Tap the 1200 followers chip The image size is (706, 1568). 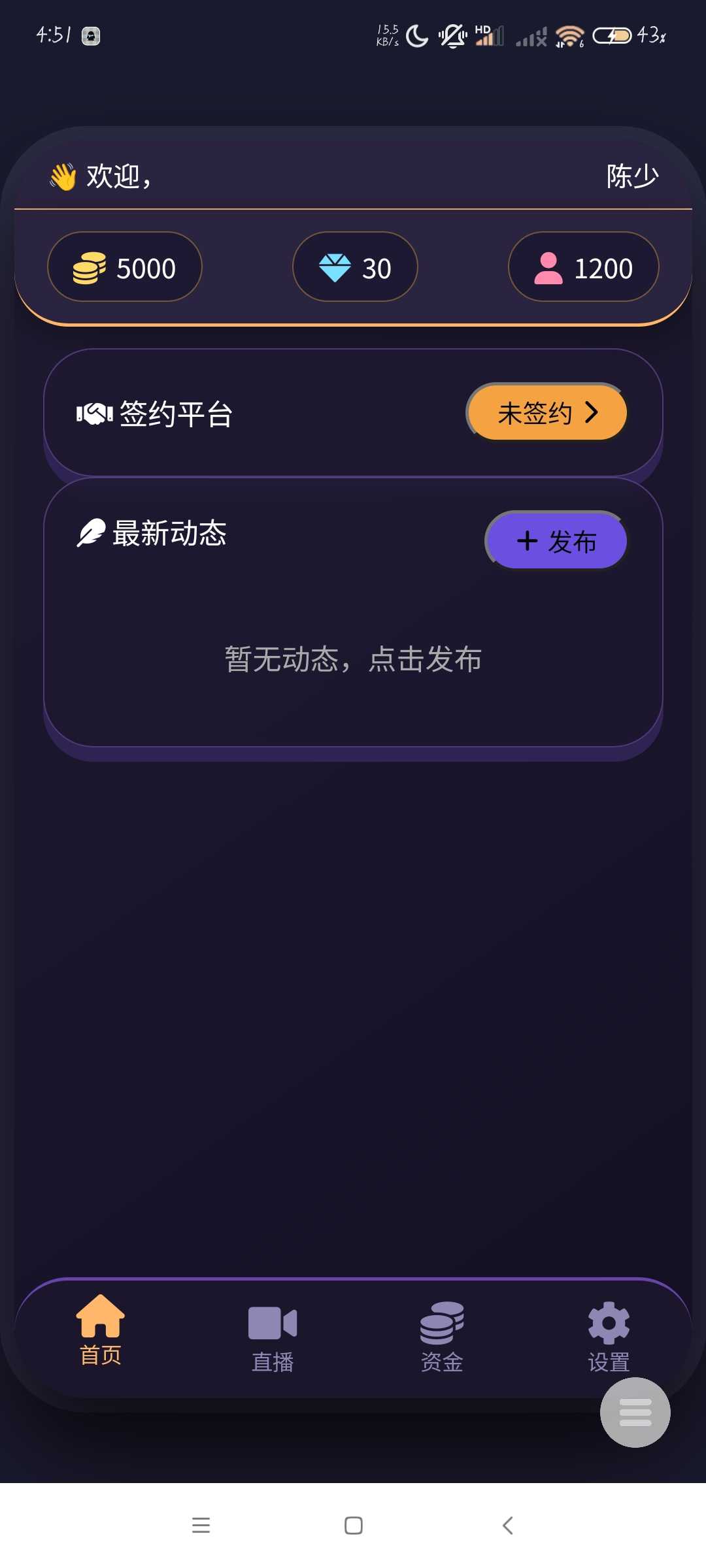pos(583,267)
